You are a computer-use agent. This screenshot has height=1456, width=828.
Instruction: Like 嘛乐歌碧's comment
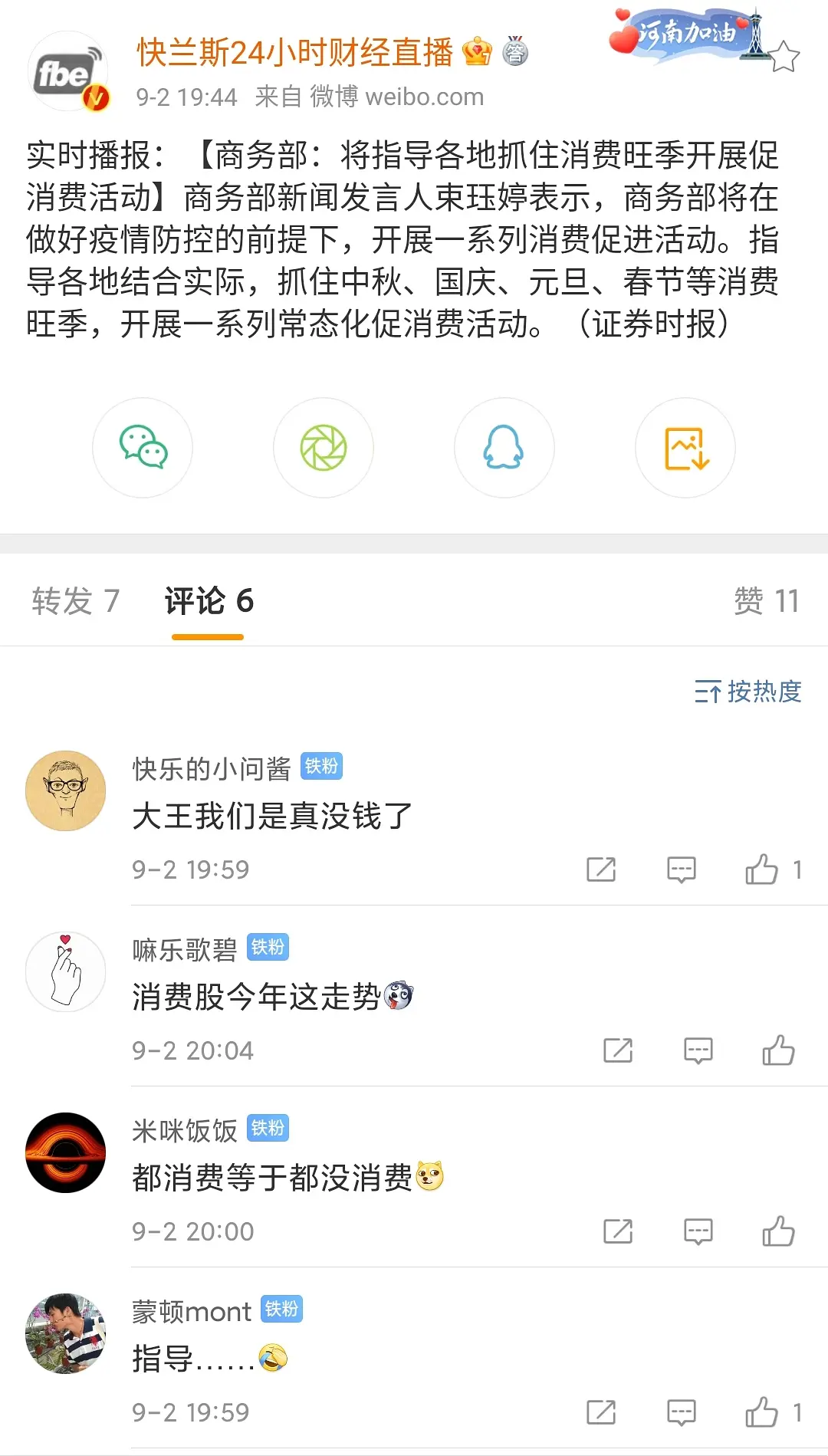coord(778,1050)
